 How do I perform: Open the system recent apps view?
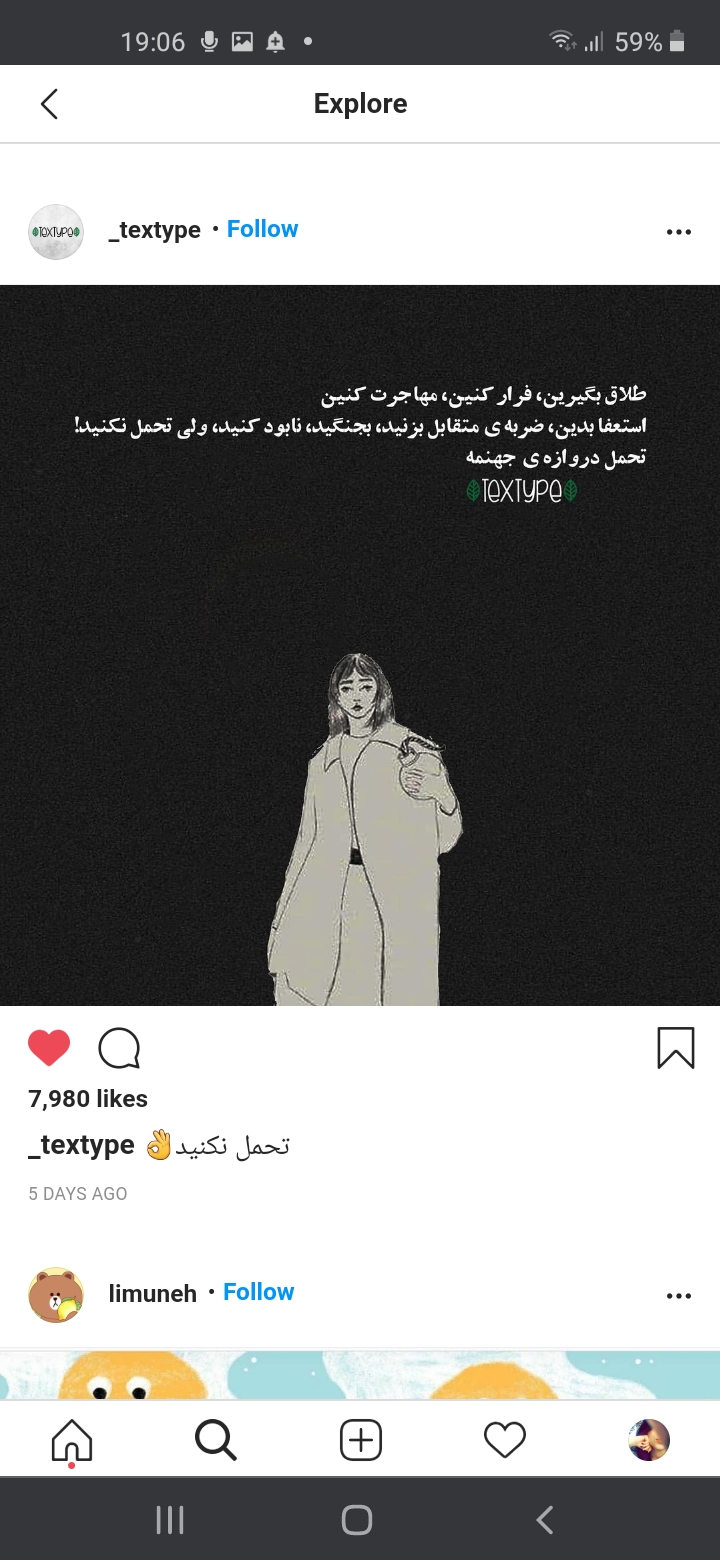(x=170, y=1520)
